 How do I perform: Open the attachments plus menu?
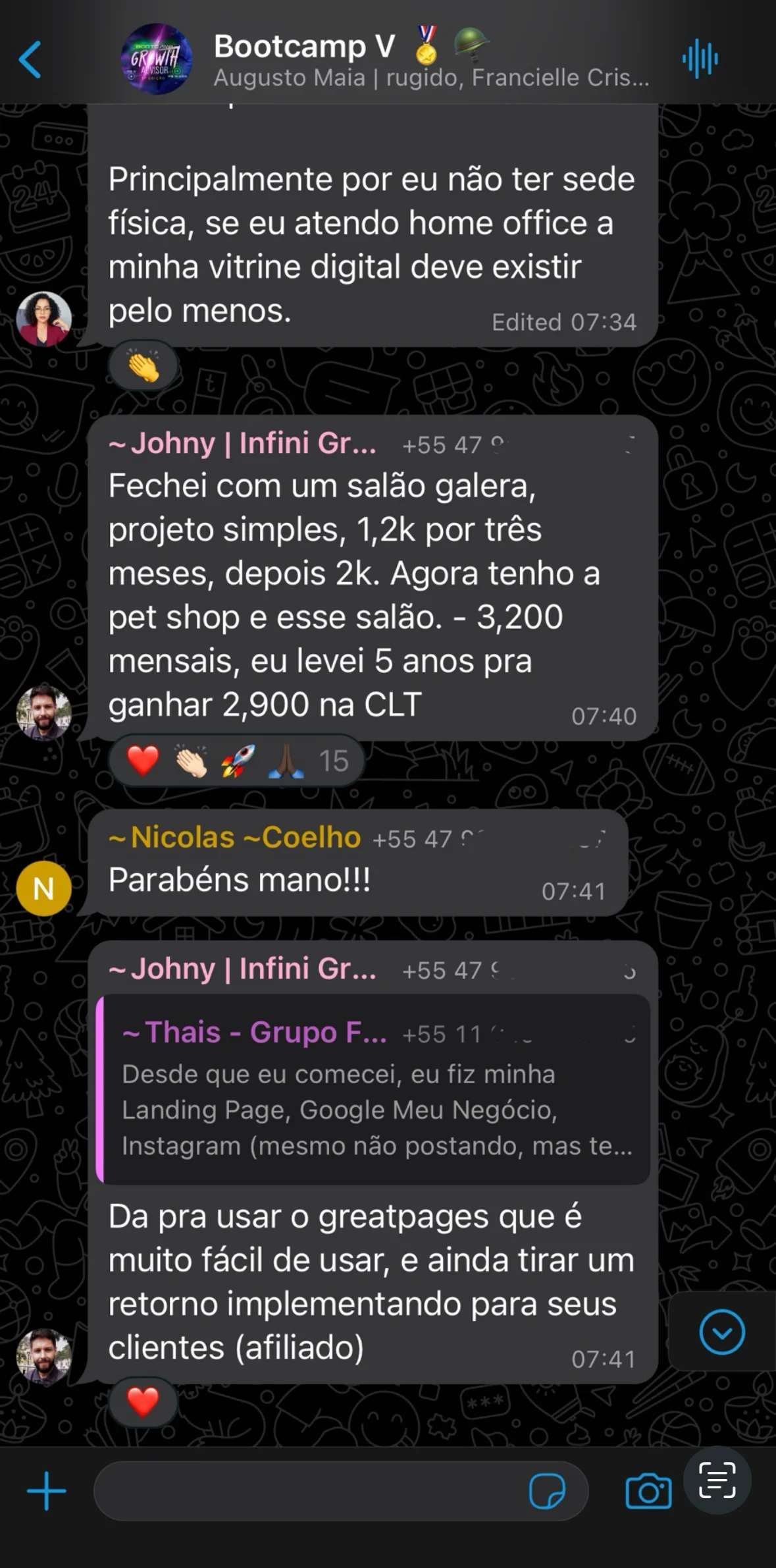click(x=46, y=1491)
